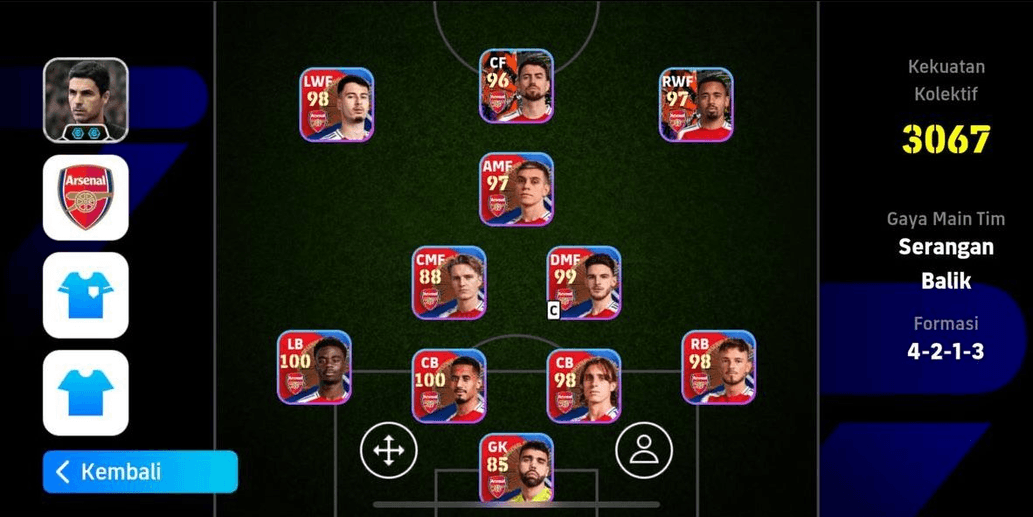Open the Arsenal club badge tile

86,197
